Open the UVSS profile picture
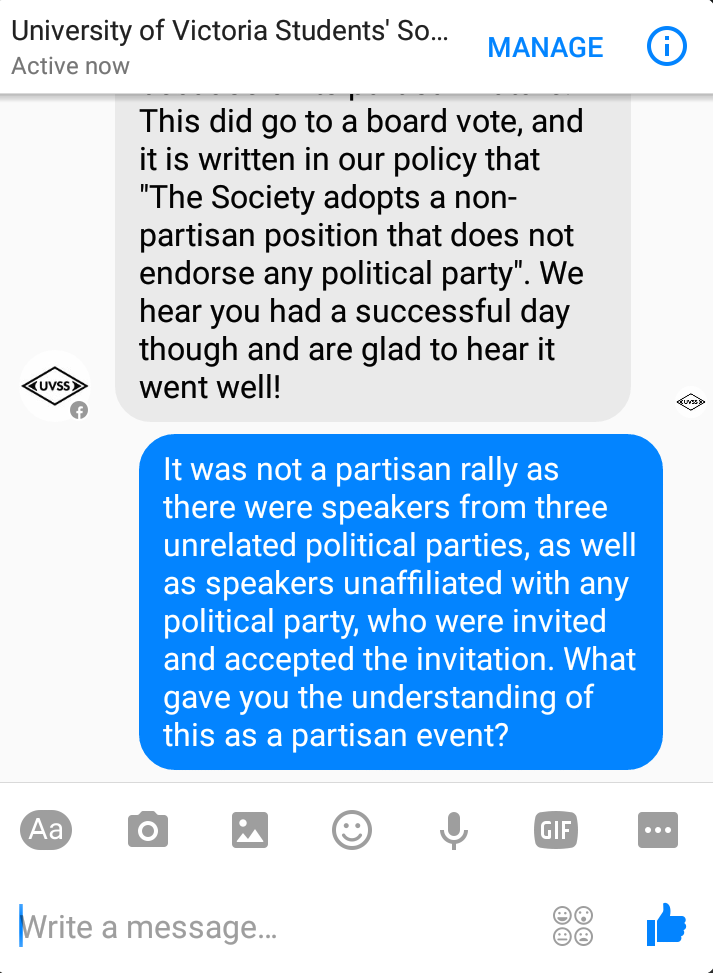 [x=54, y=385]
